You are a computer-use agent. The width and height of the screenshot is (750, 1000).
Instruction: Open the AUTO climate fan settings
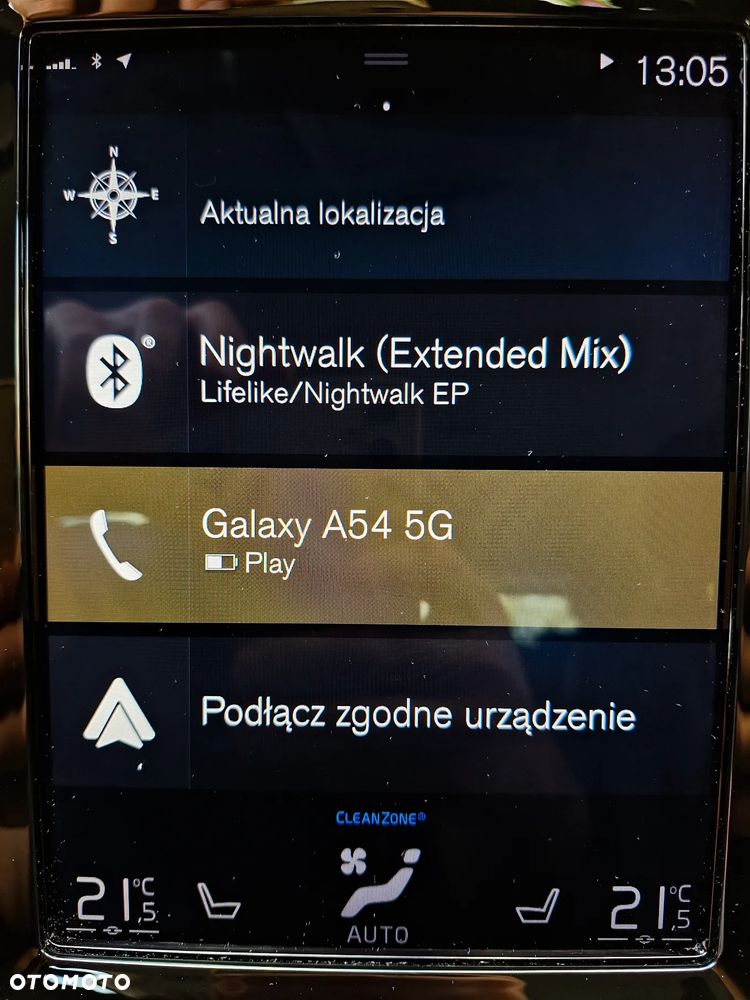coord(378,895)
